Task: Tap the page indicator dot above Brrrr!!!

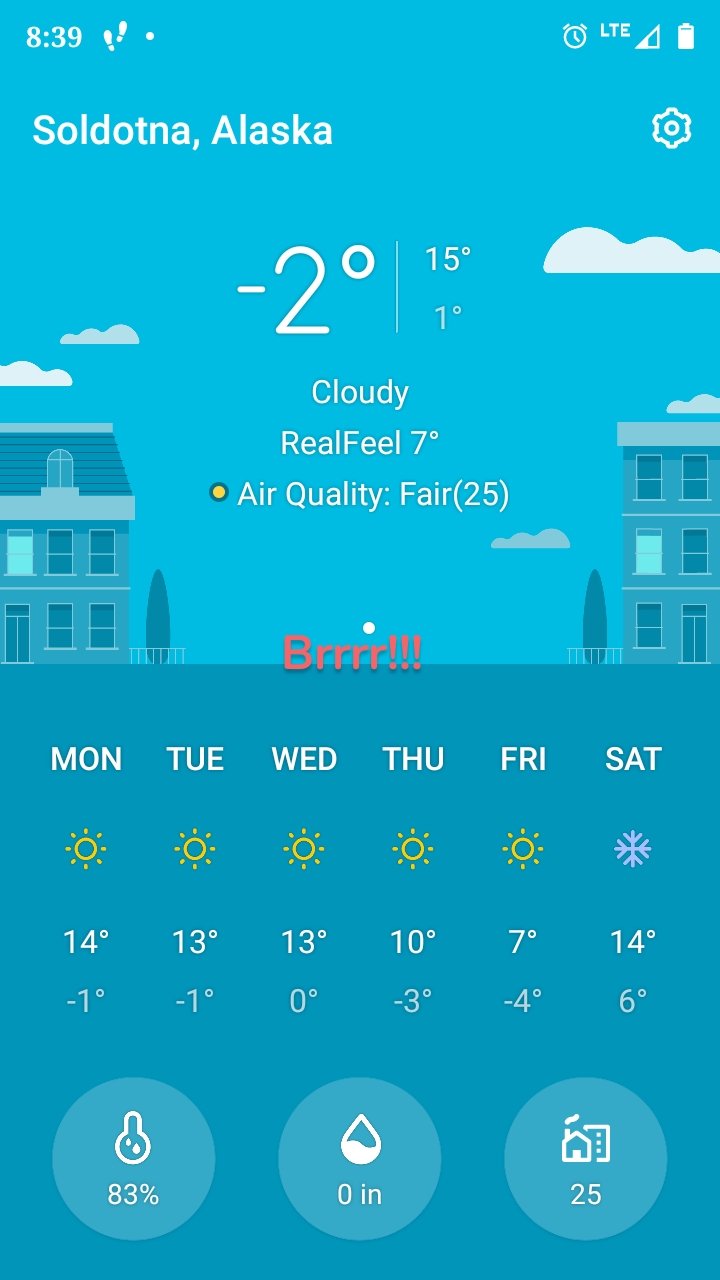Action: pos(367,627)
